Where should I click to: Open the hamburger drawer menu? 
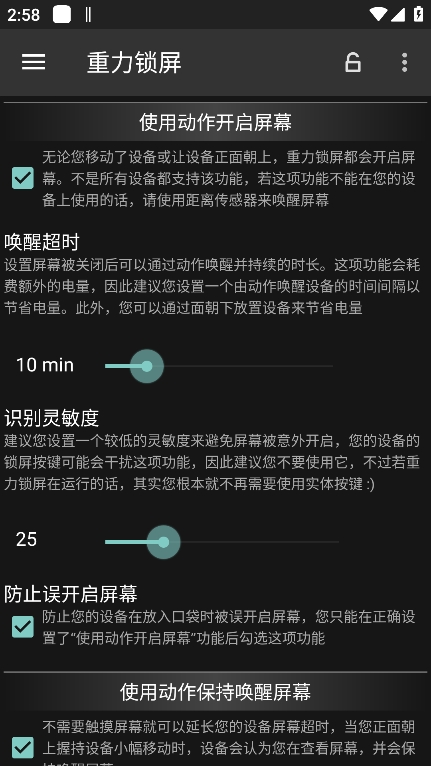33,62
